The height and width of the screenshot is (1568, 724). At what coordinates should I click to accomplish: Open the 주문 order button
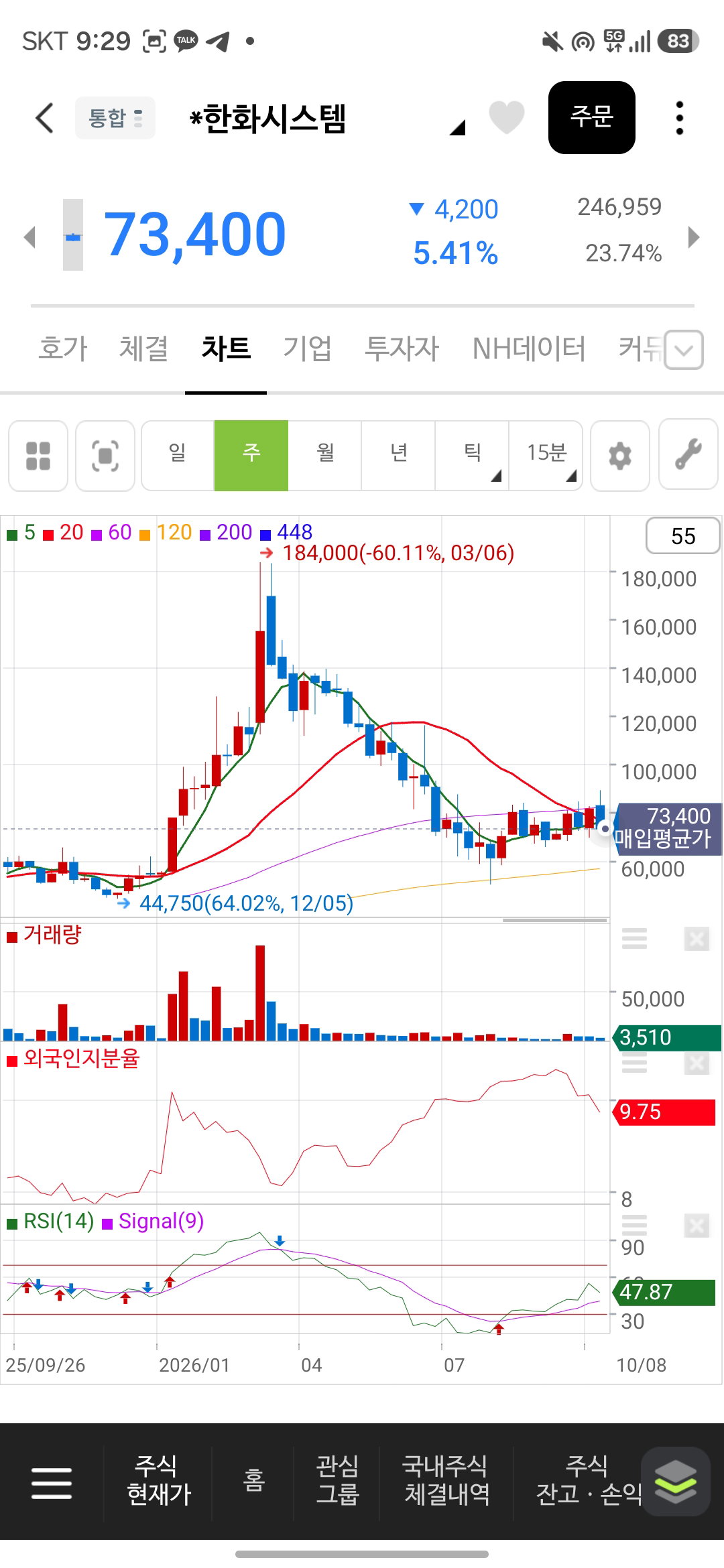point(591,117)
